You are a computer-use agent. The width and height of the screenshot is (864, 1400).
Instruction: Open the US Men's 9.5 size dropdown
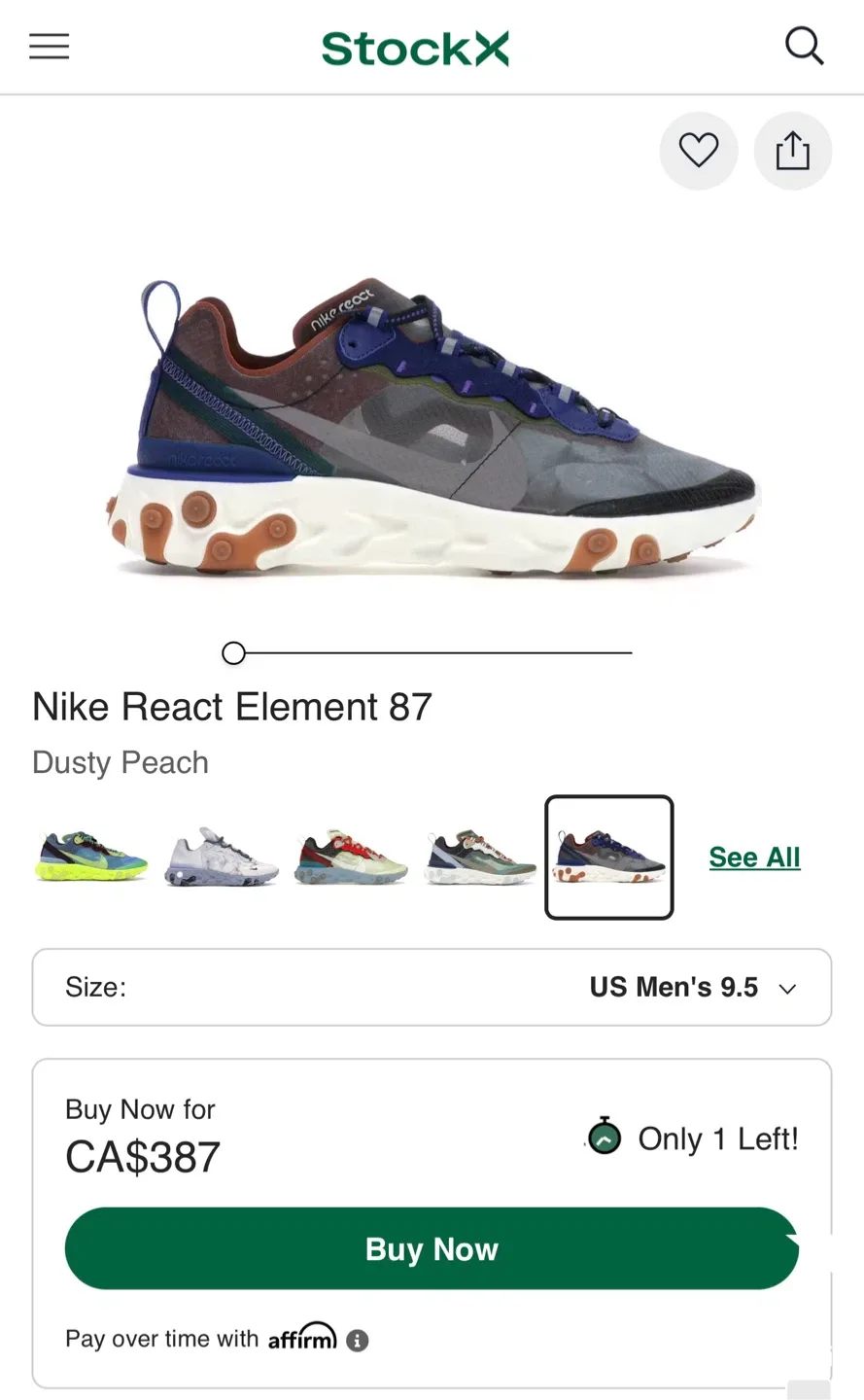pyautogui.click(x=674, y=987)
